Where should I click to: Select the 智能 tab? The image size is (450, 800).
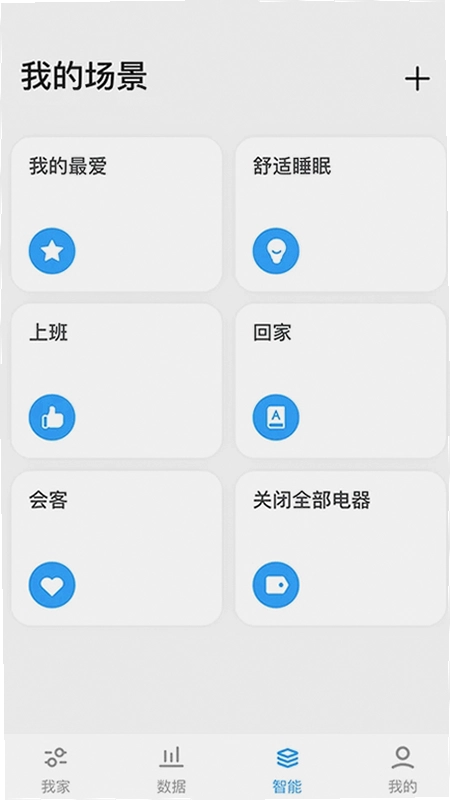(287, 769)
